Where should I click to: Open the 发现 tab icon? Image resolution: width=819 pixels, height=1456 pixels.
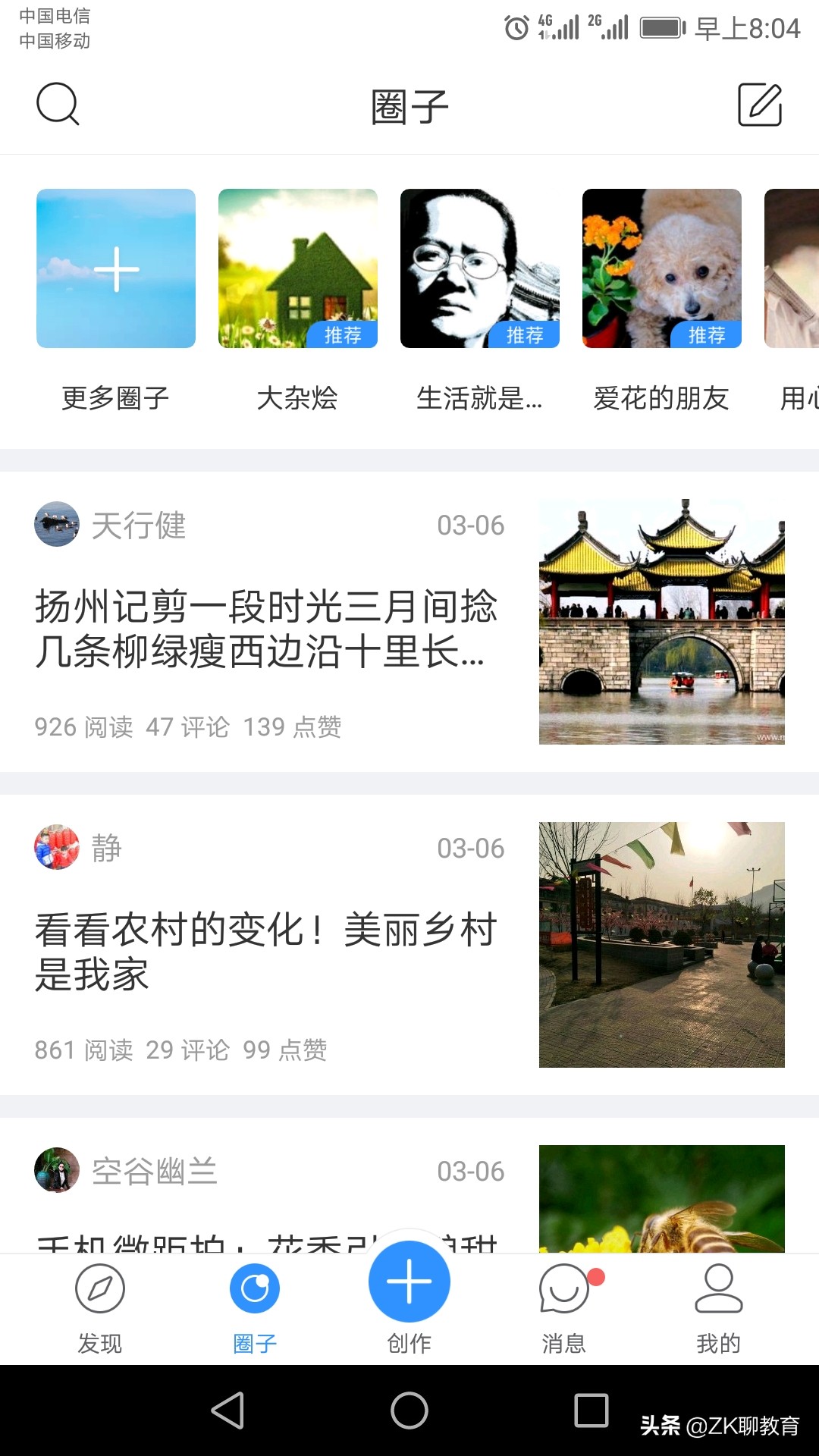(101, 1288)
